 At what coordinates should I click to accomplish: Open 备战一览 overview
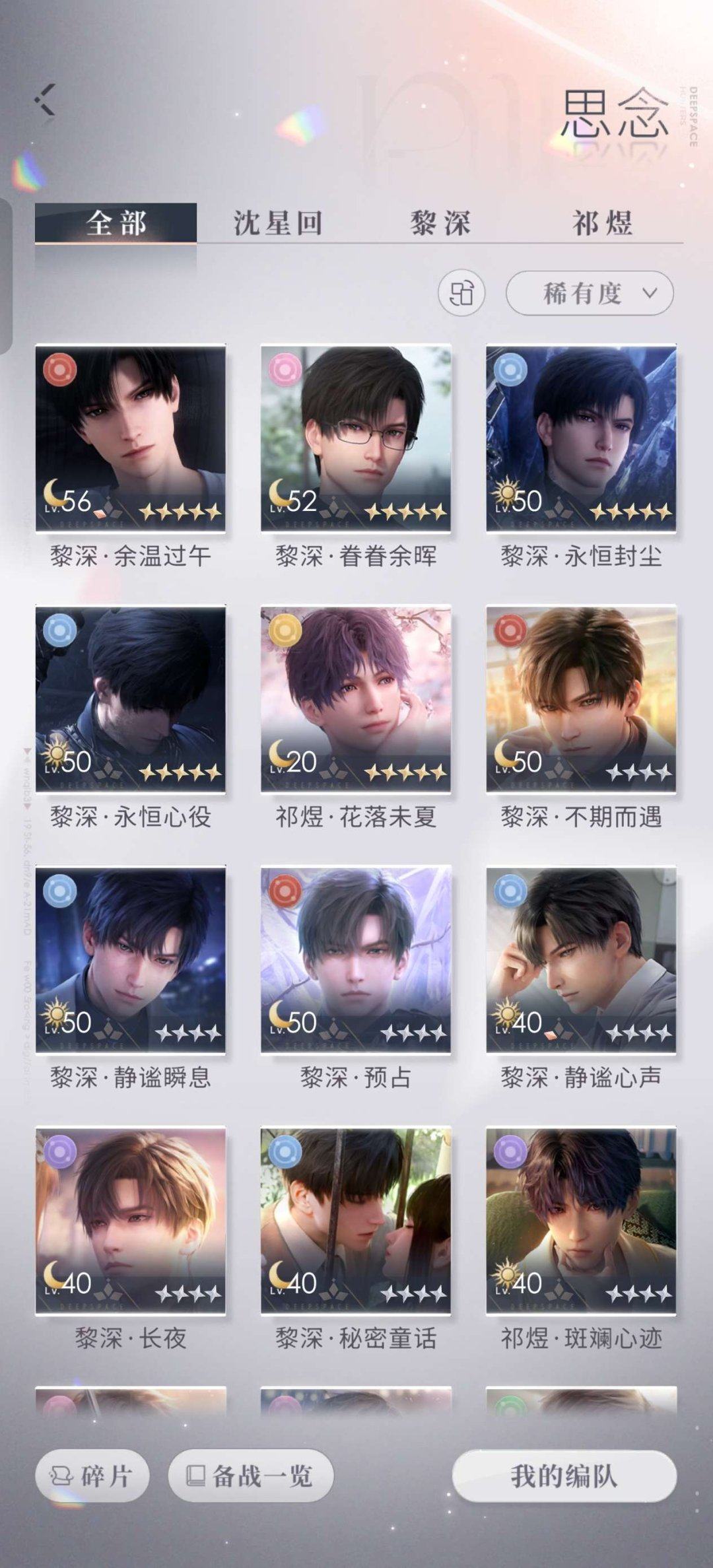(251, 1476)
